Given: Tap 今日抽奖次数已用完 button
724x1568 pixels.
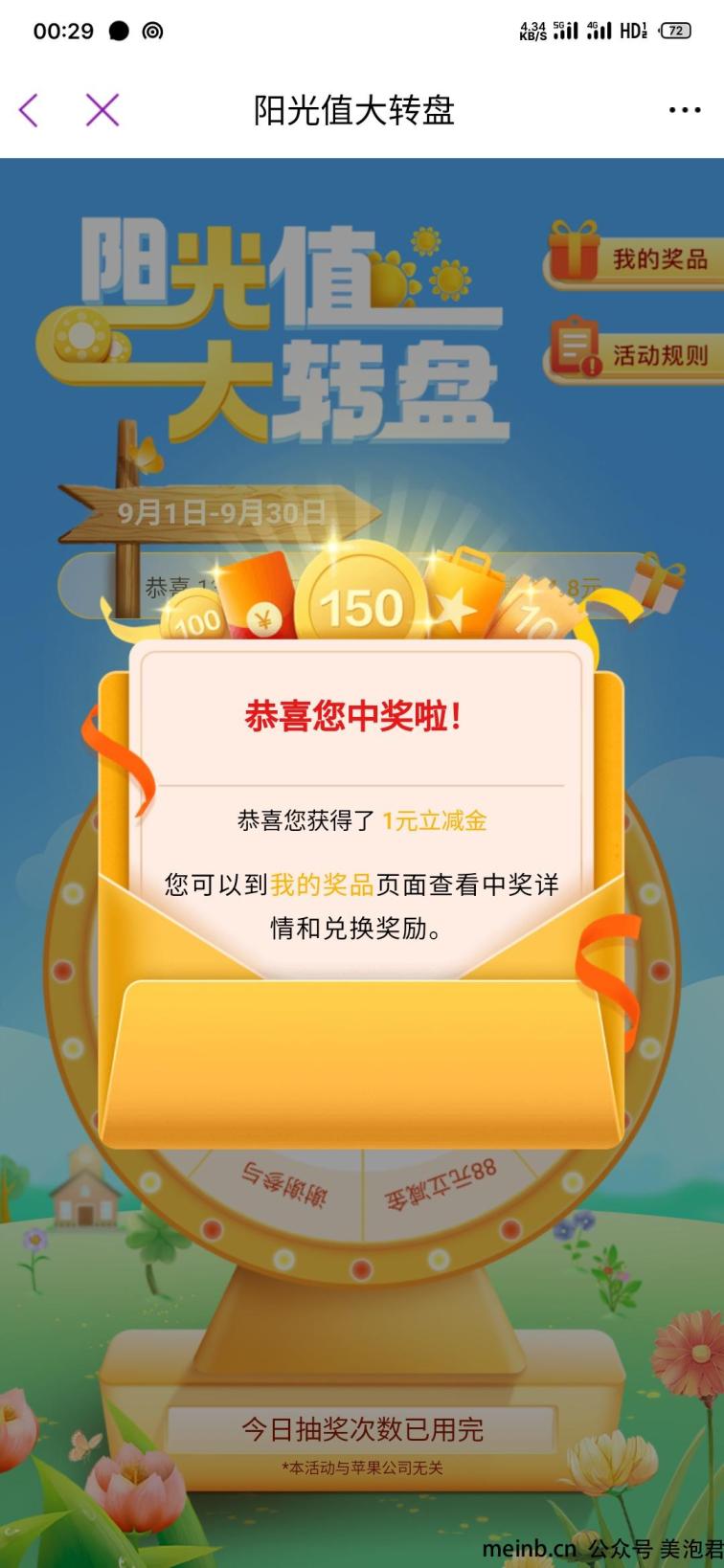Looking at the screenshot, I should (x=362, y=1429).
